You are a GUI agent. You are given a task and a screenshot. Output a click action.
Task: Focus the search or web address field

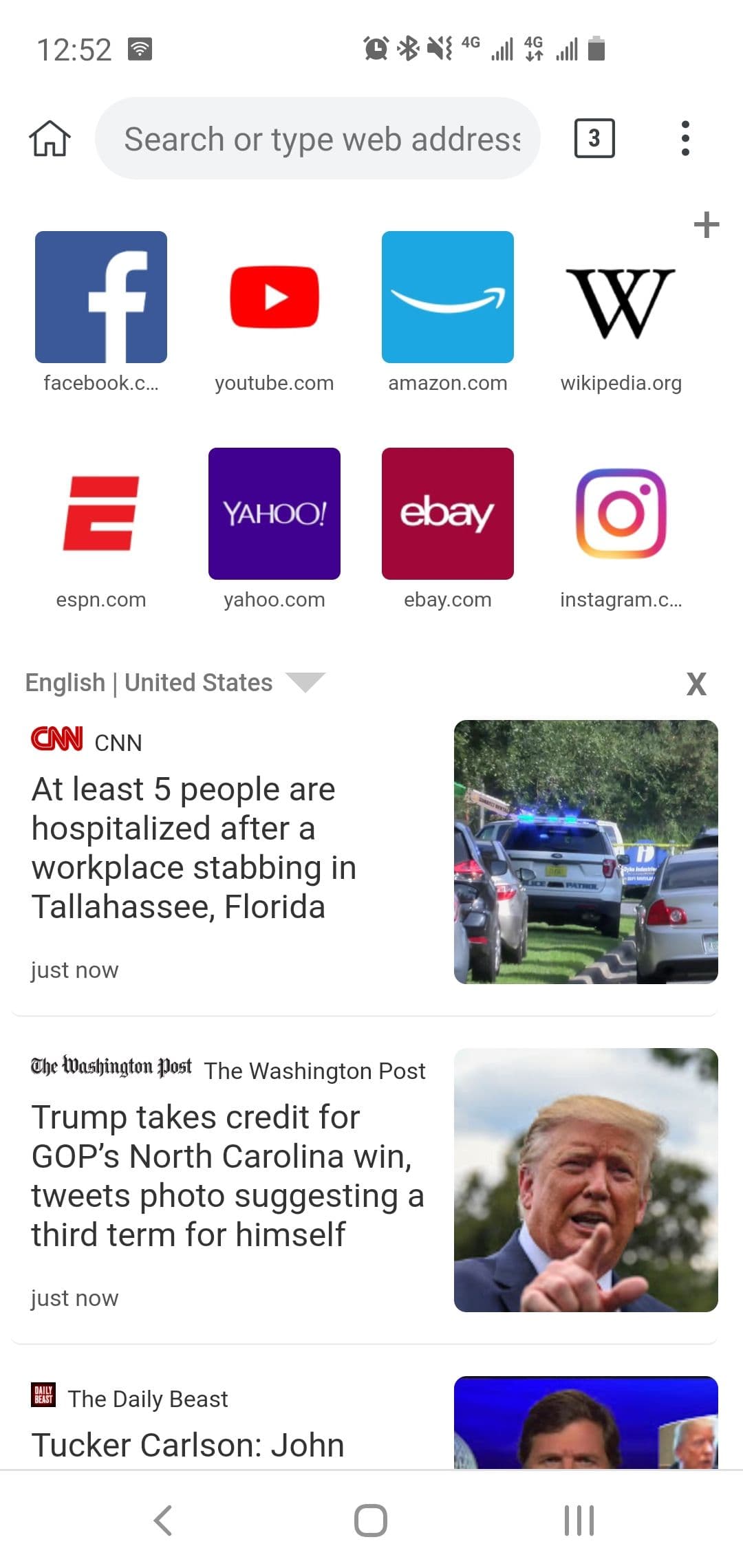tap(318, 138)
